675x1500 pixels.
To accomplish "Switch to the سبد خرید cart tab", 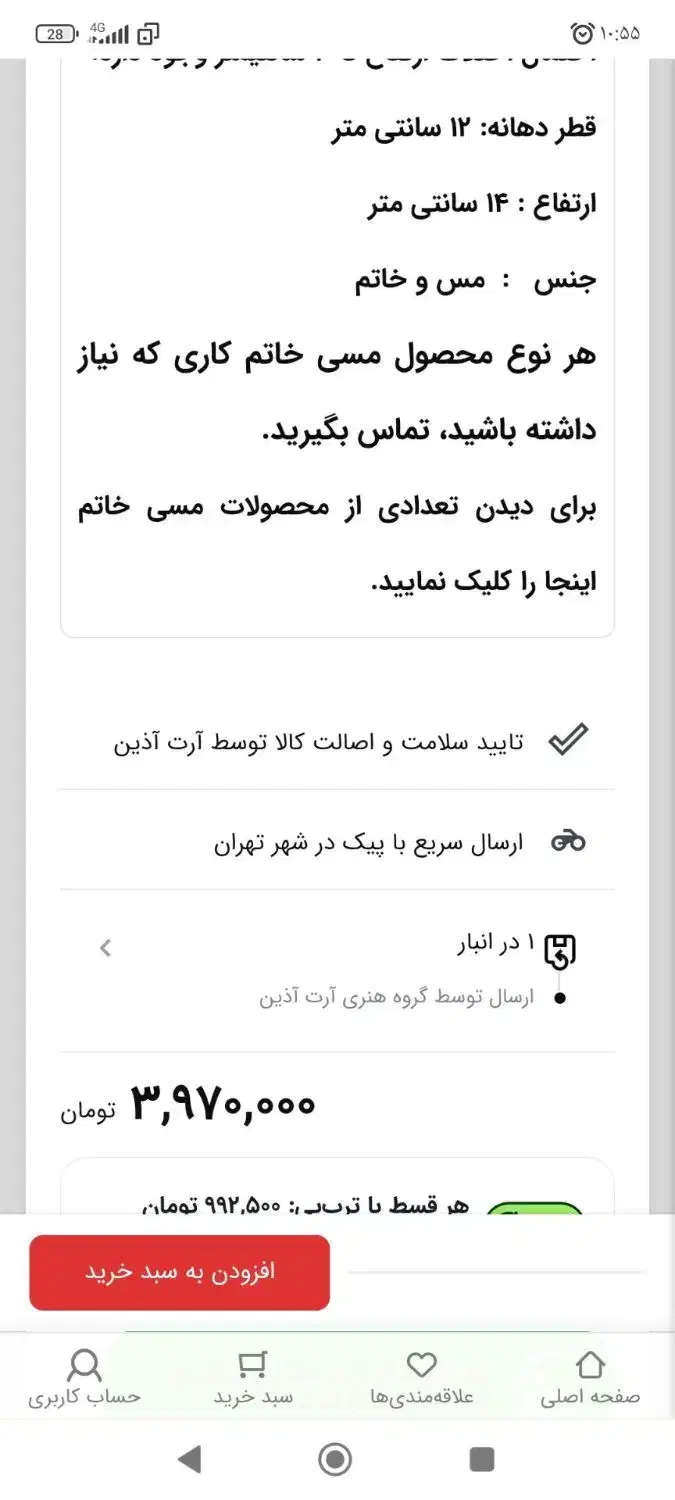I will pyautogui.click(x=253, y=1378).
